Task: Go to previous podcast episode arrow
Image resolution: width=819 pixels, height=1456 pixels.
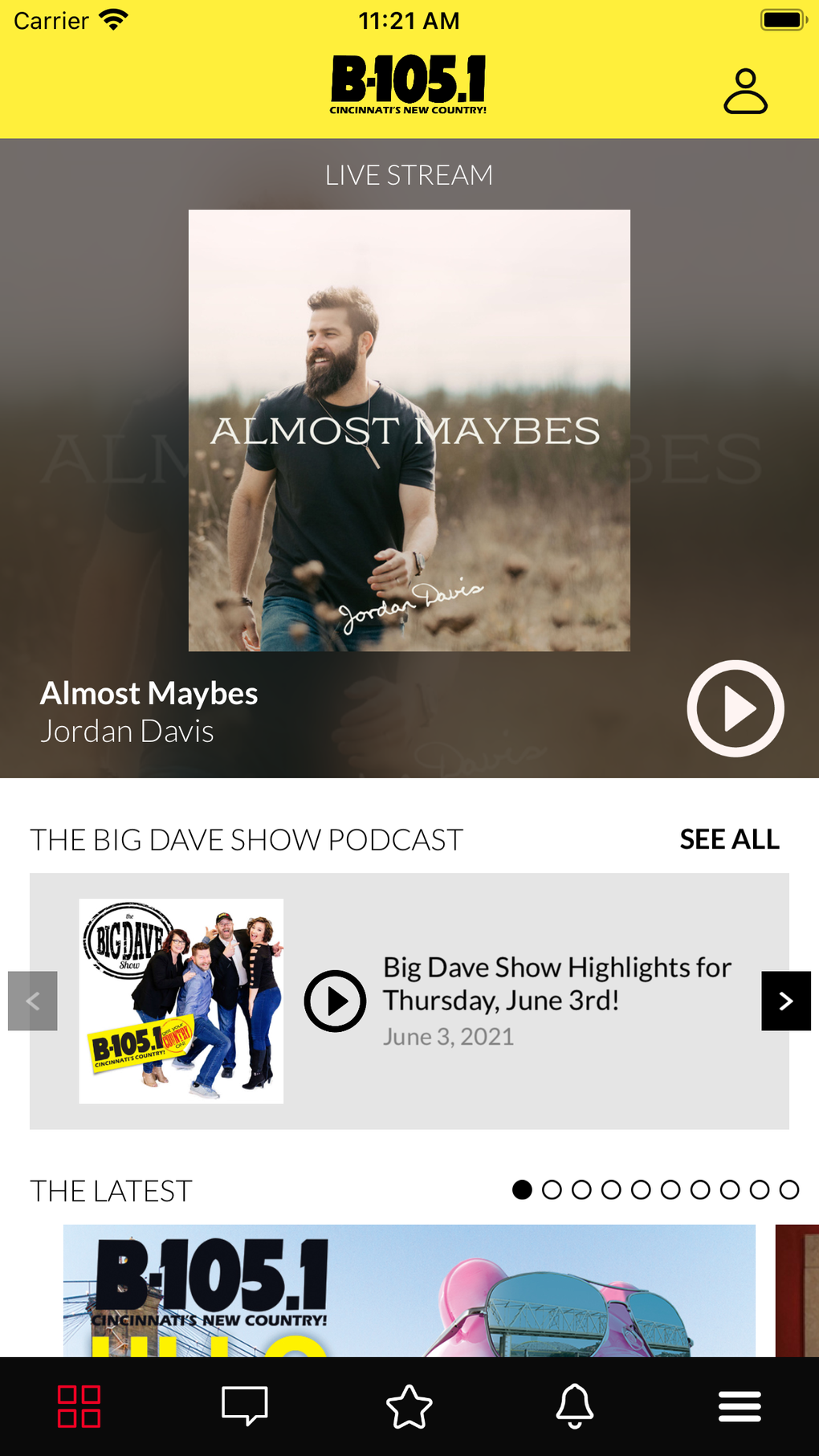Action: coord(33,1001)
